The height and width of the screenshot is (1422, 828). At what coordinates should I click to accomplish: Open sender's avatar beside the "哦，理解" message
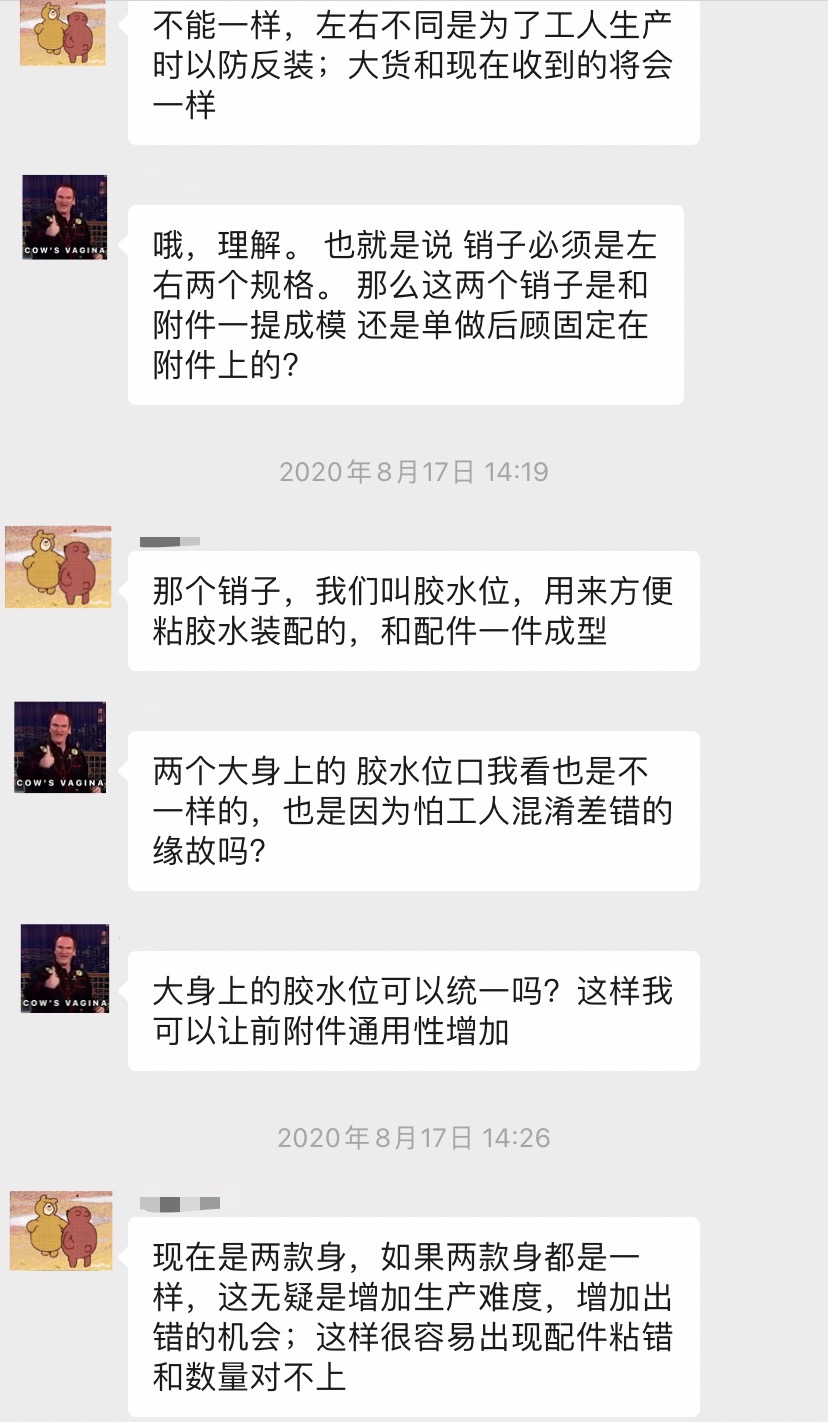(64, 218)
